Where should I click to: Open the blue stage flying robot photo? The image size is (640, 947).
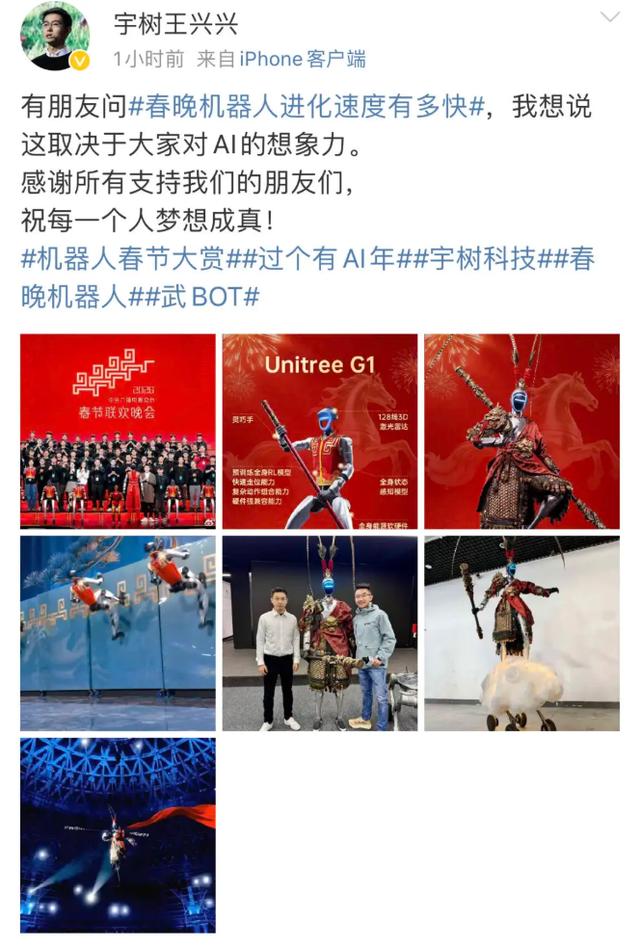[118, 834]
